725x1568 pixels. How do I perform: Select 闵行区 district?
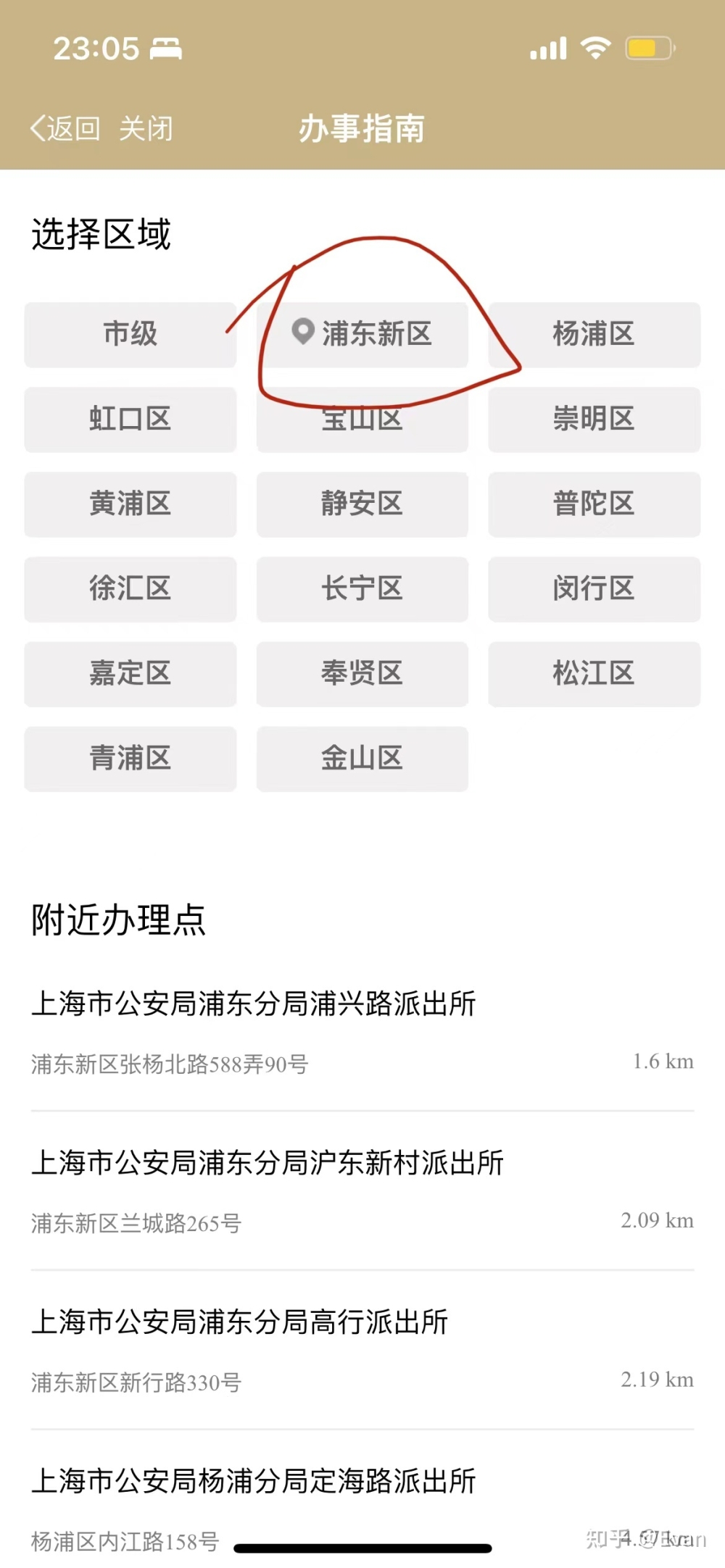coord(594,589)
